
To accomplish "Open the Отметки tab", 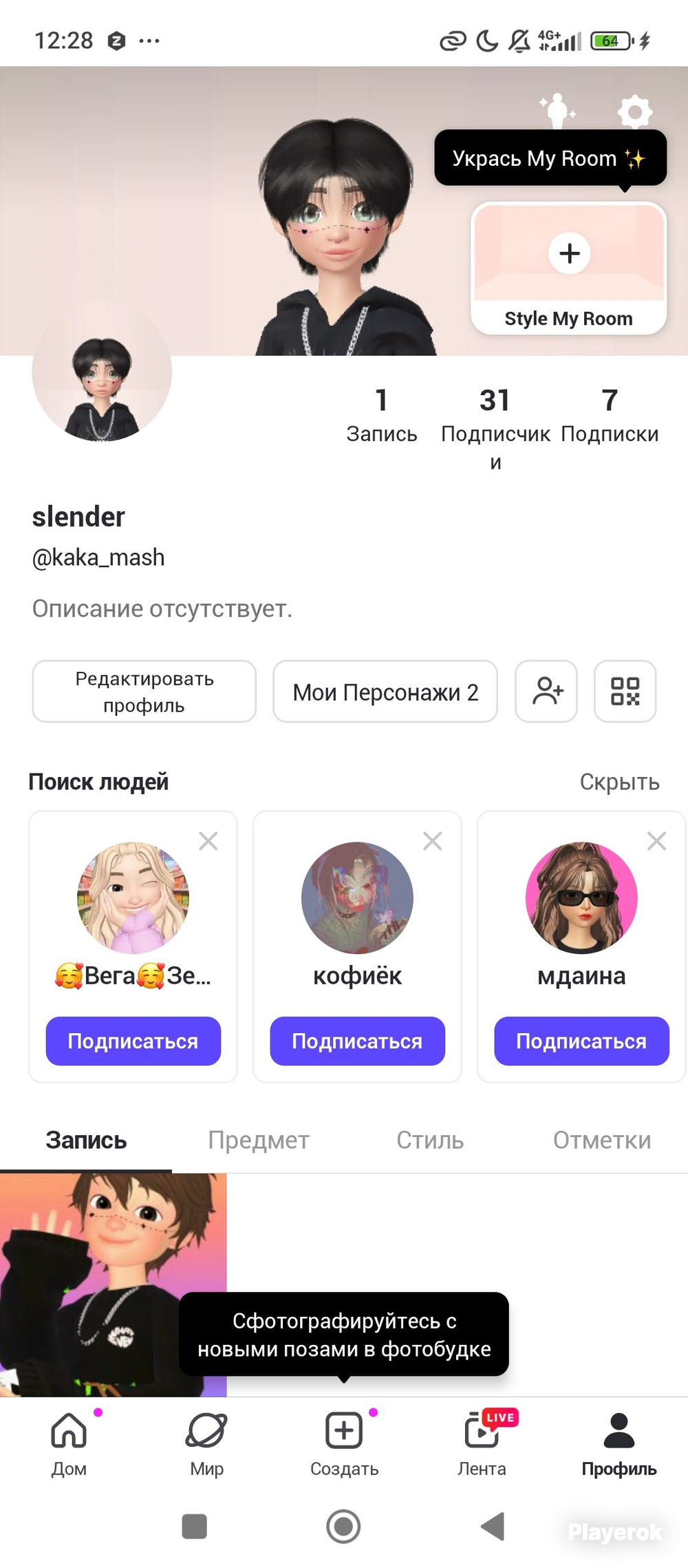I will click(602, 1140).
